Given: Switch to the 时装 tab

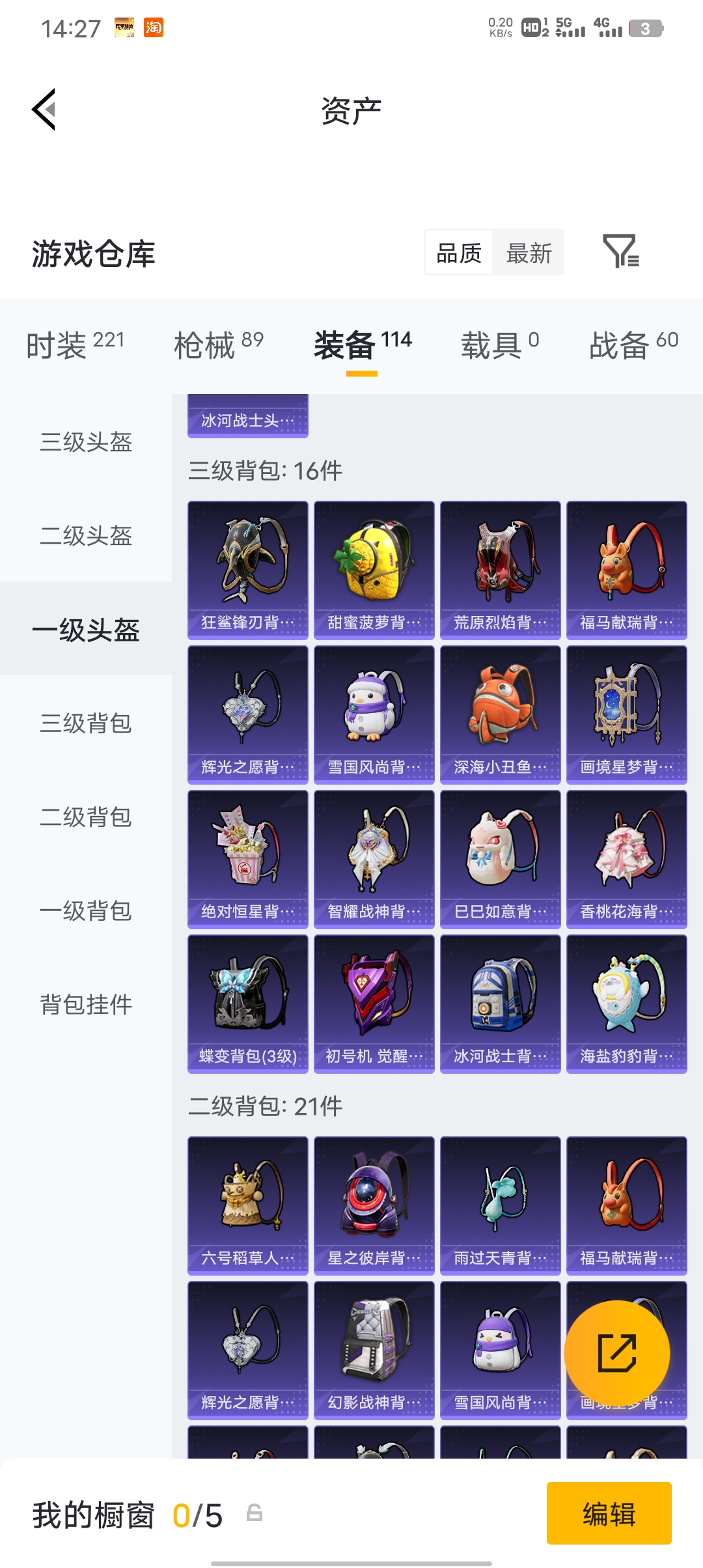Looking at the screenshot, I should click(x=75, y=345).
